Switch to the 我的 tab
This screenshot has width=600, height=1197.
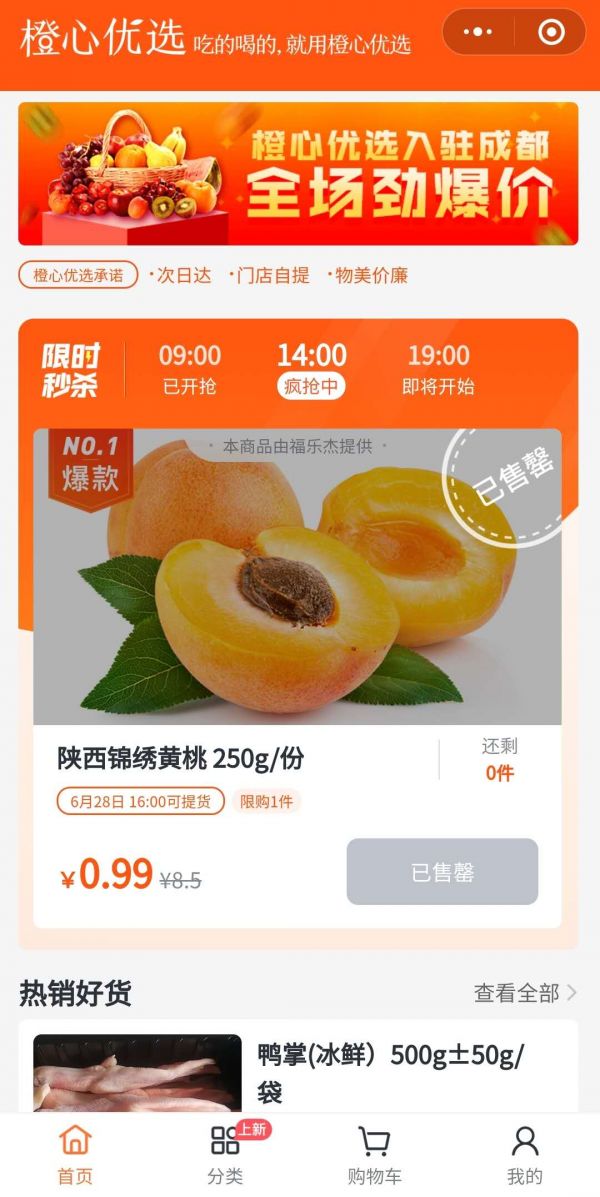524,1153
